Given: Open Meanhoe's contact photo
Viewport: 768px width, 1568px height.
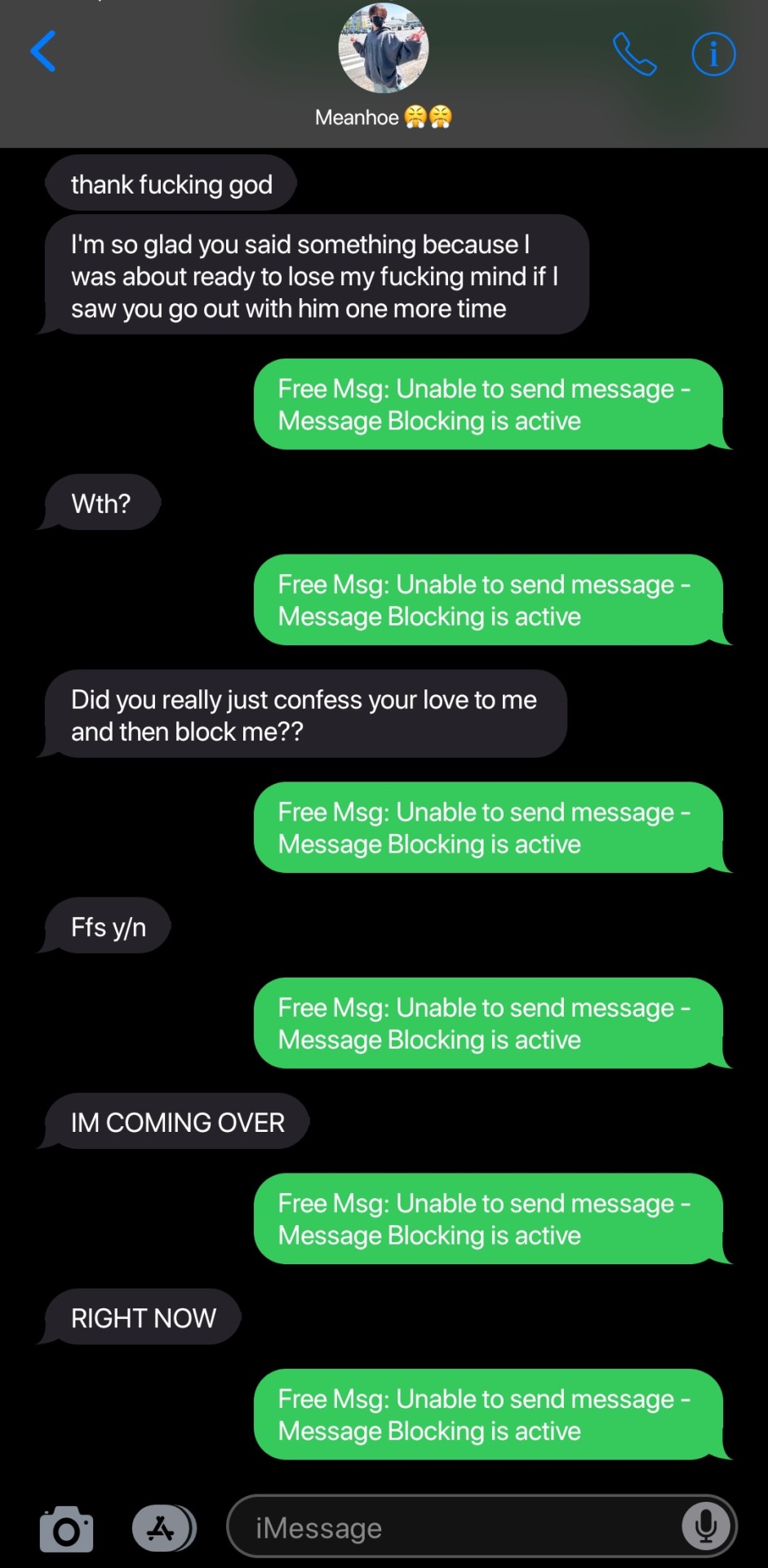Looking at the screenshot, I should (x=383, y=49).
